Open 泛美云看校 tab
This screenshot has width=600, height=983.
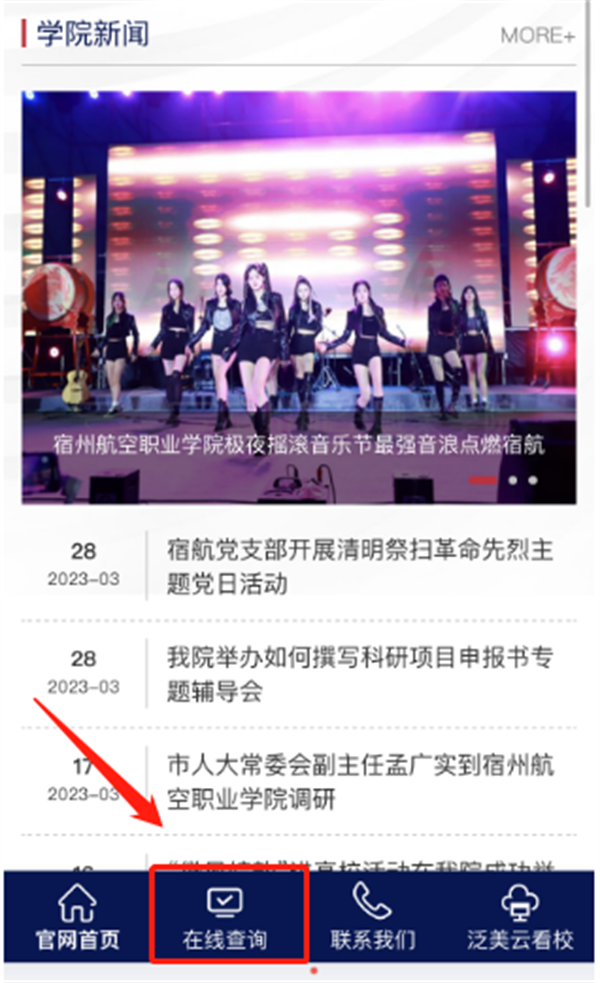pos(520,919)
